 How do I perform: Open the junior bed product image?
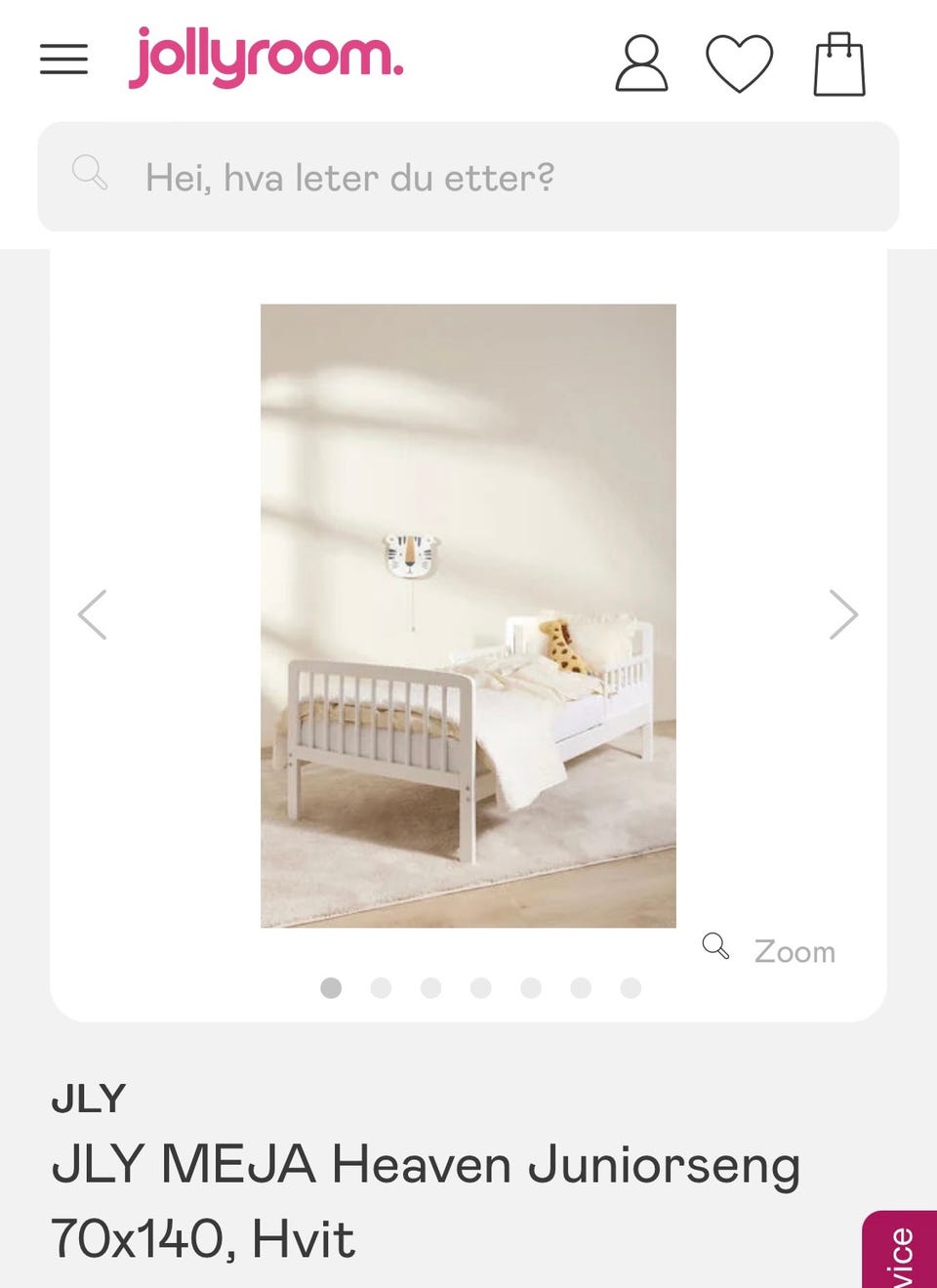(x=468, y=615)
